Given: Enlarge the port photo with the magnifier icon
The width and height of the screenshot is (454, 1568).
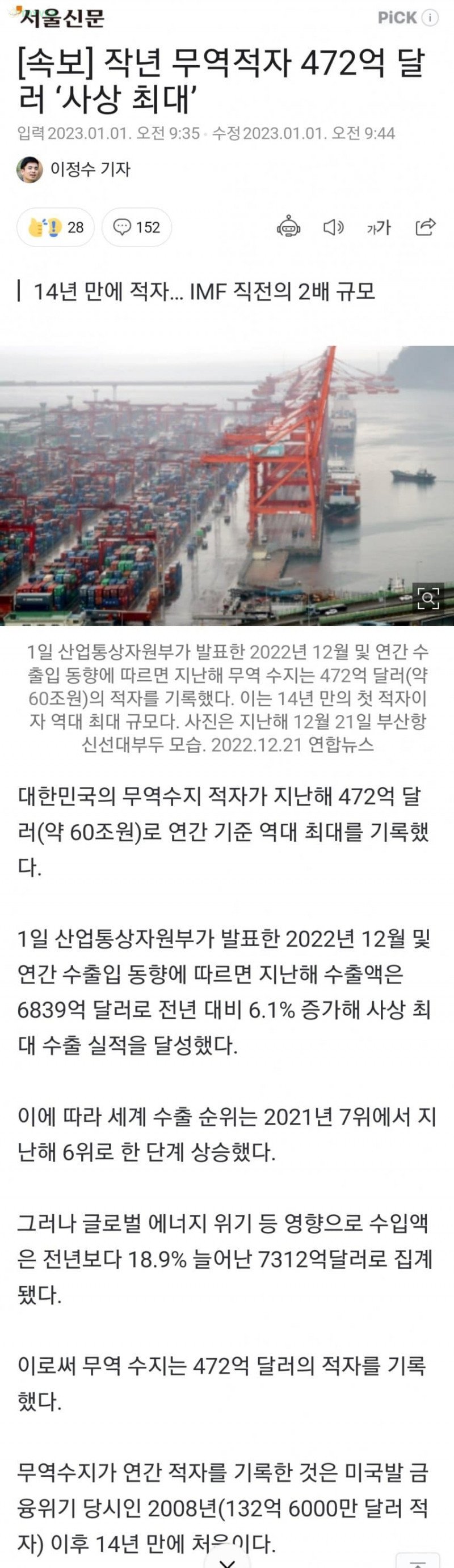Looking at the screenshot, I should pyautogui.click(x=428, y=599).
